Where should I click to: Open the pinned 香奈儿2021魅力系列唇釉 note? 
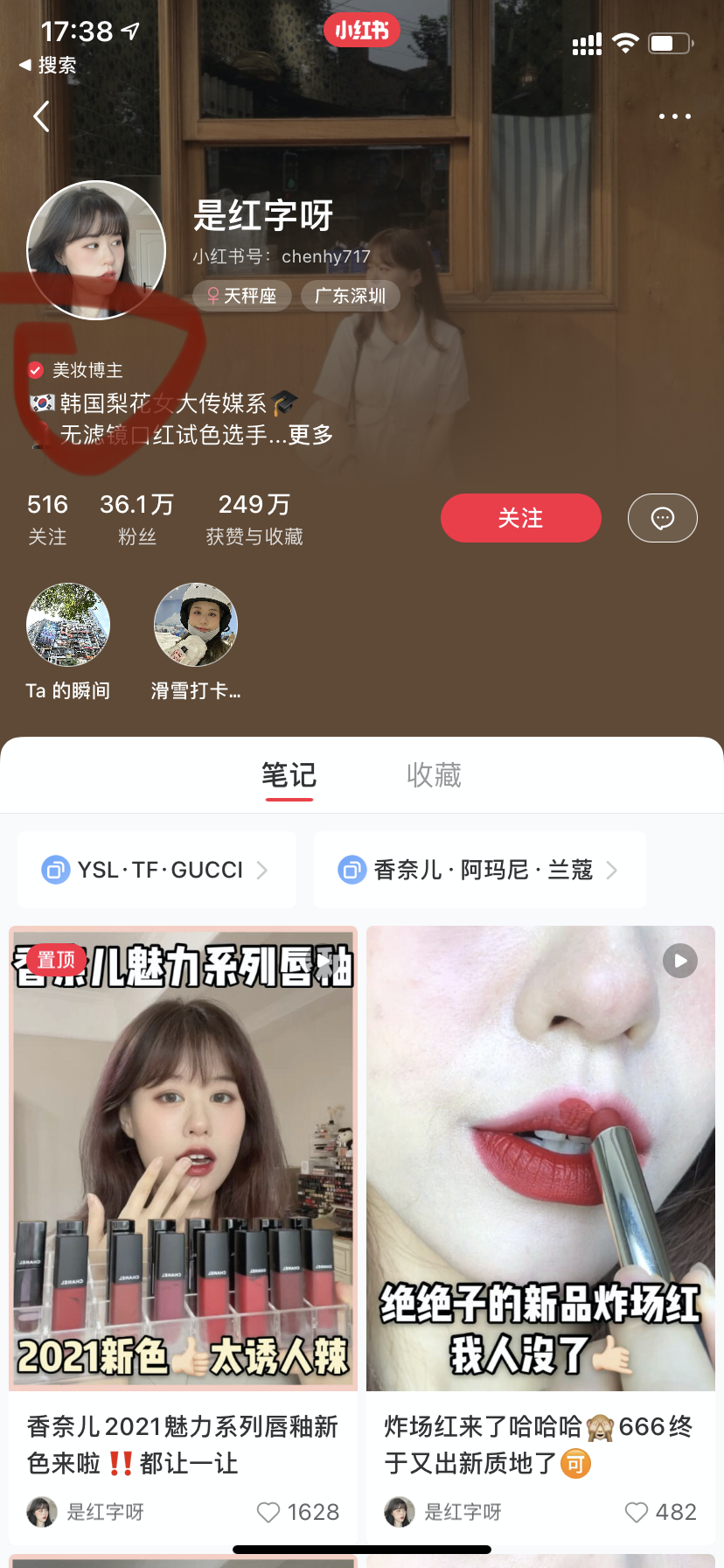click(x=183, y=1158)
